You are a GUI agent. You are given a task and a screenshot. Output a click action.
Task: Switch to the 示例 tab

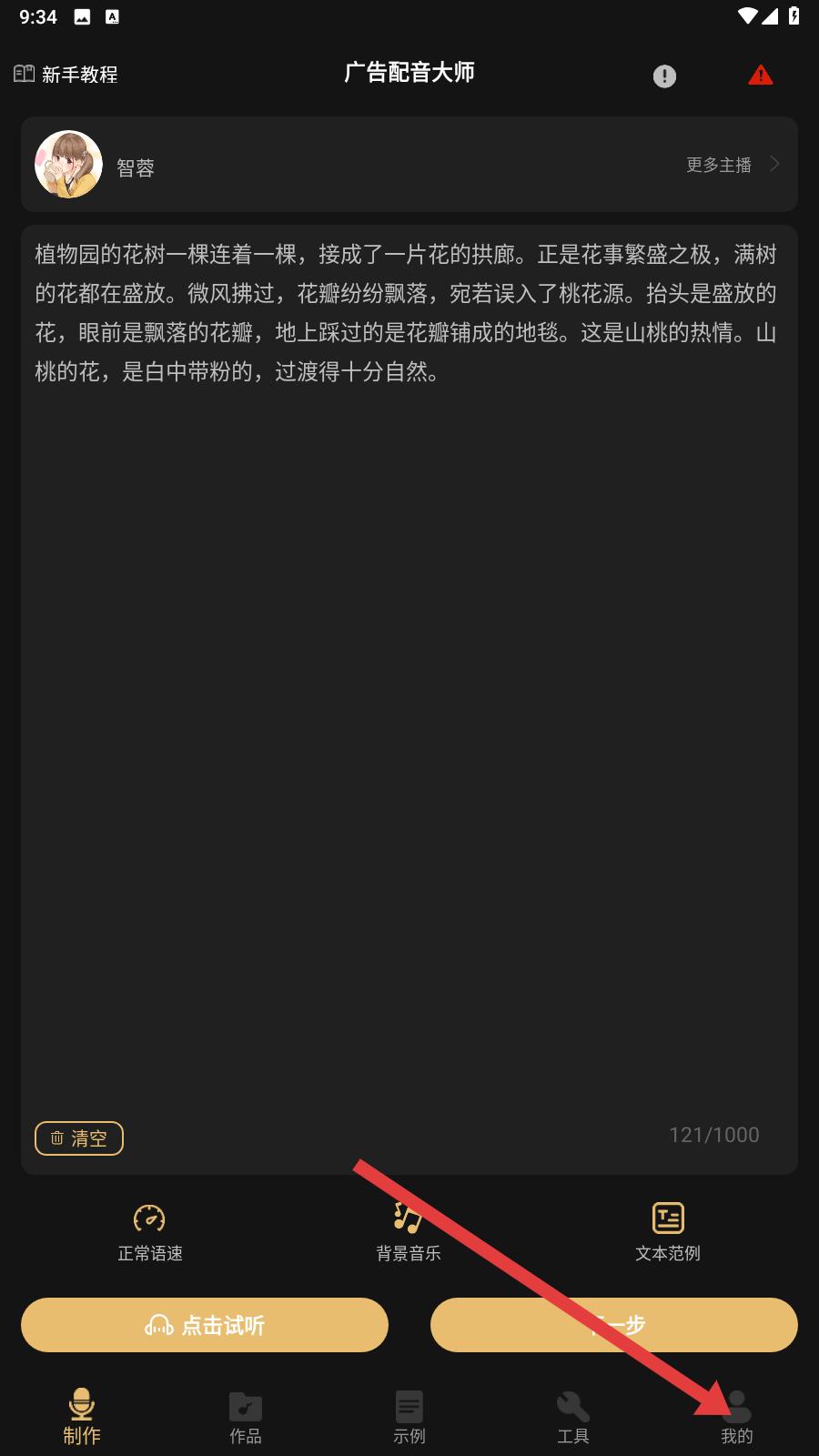[409, 1417]
